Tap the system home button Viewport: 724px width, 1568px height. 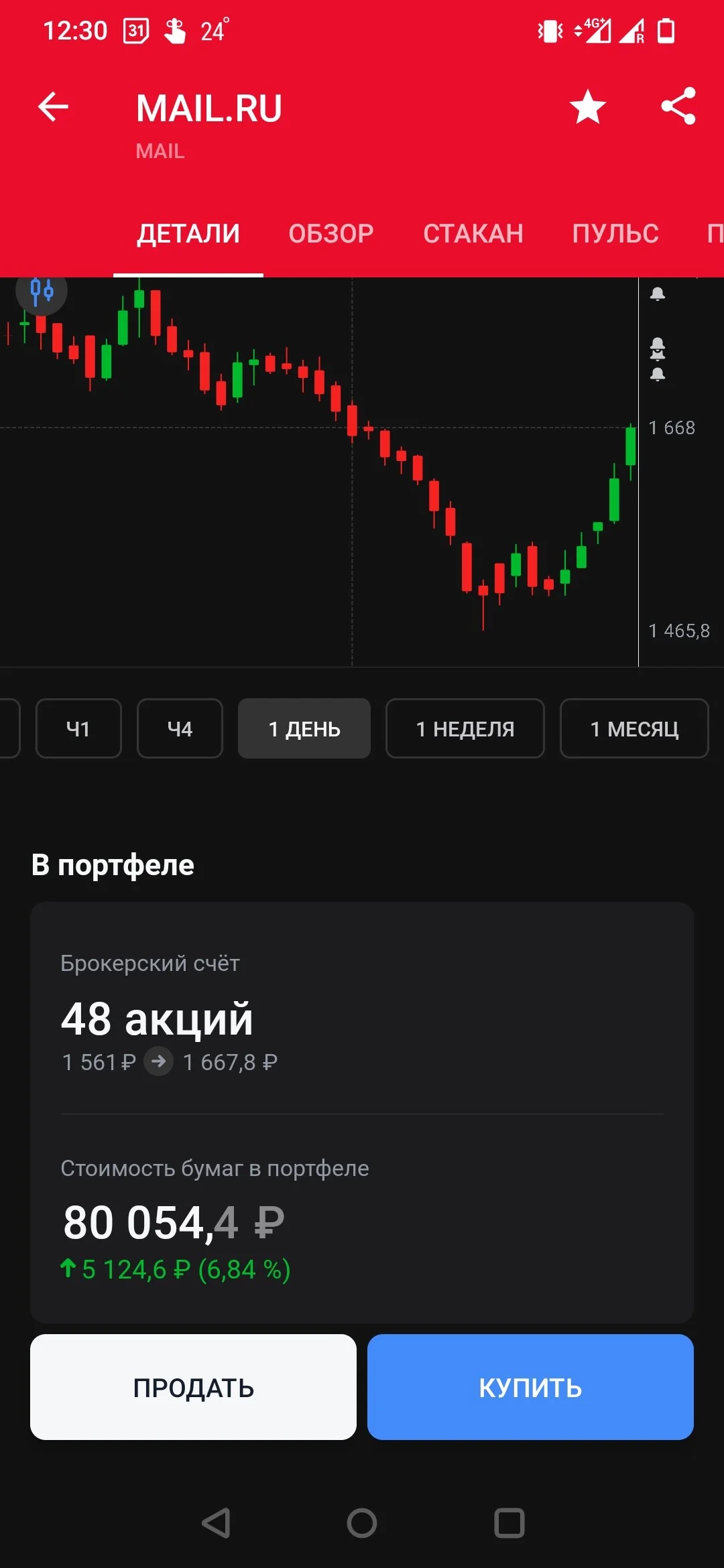point(362,1523)
